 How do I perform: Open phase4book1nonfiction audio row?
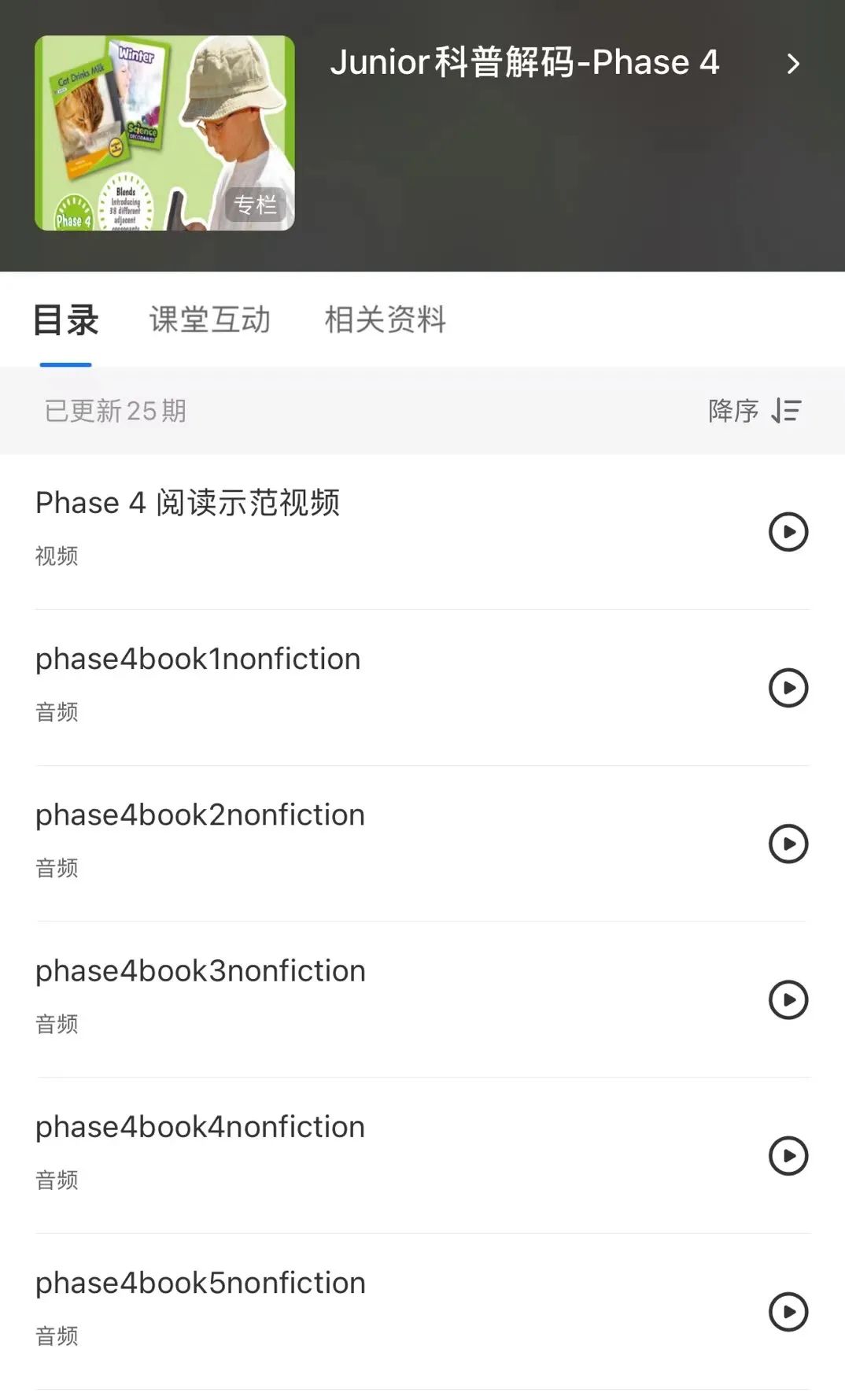422,687
